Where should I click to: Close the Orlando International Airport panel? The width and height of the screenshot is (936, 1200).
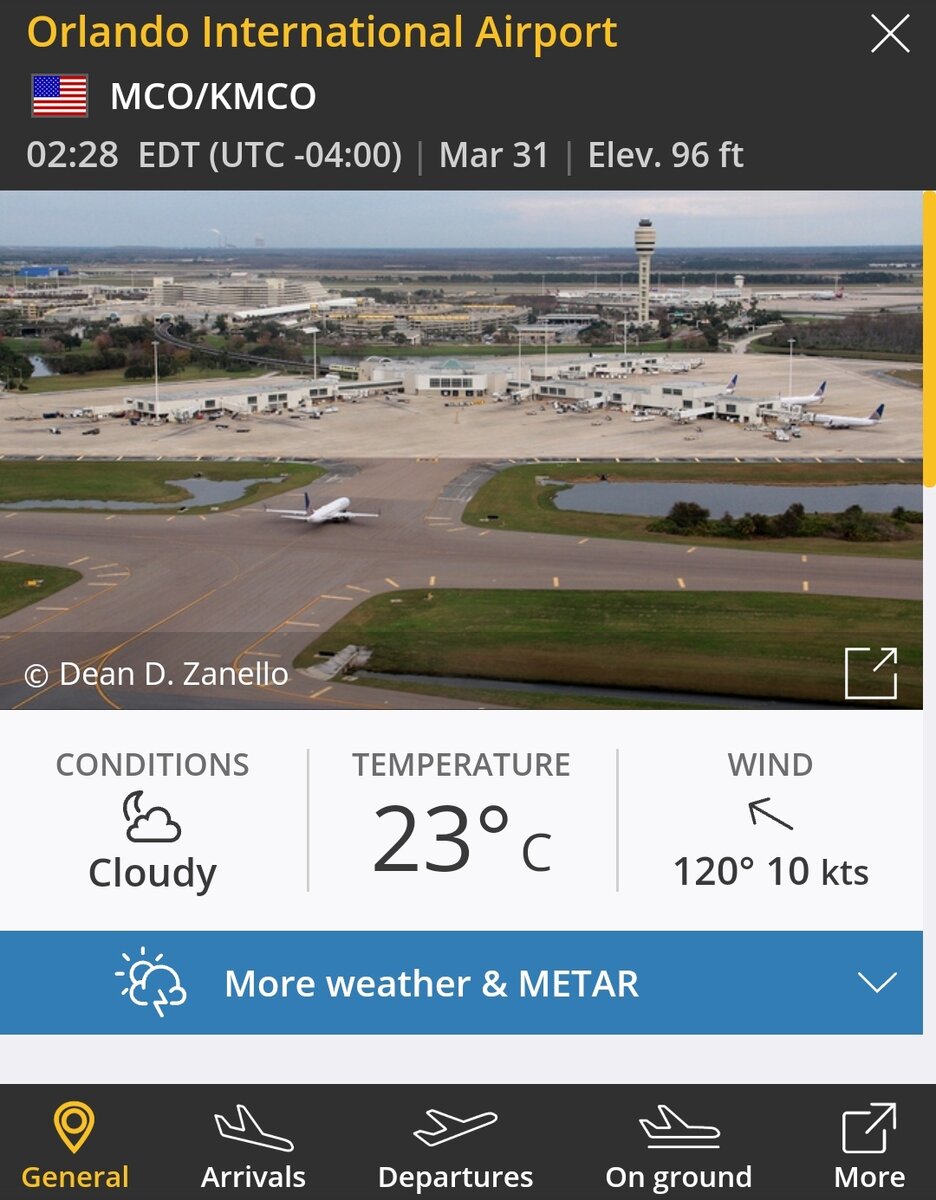(889, 35)
